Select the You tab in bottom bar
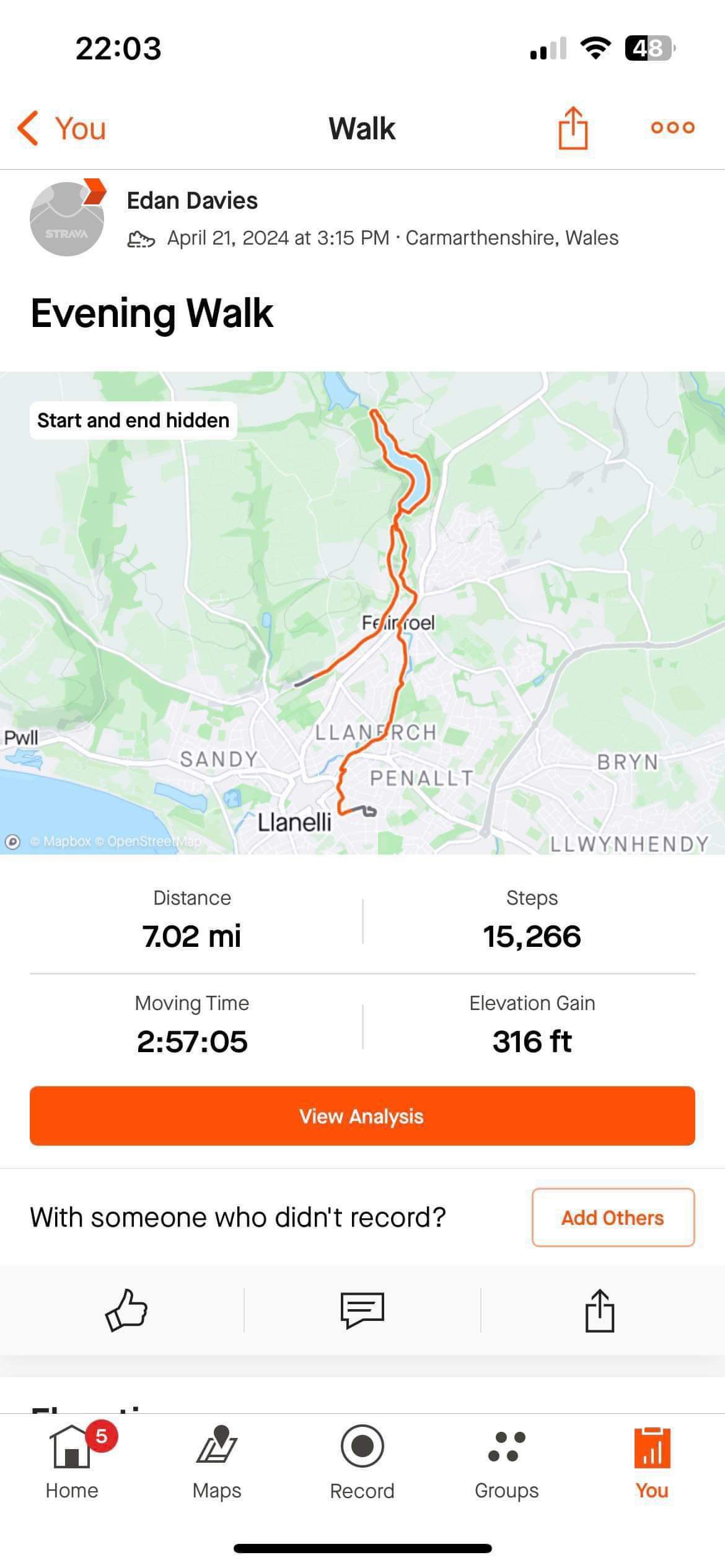This screenshot has height=1568, width=725. click(652, 1463)
